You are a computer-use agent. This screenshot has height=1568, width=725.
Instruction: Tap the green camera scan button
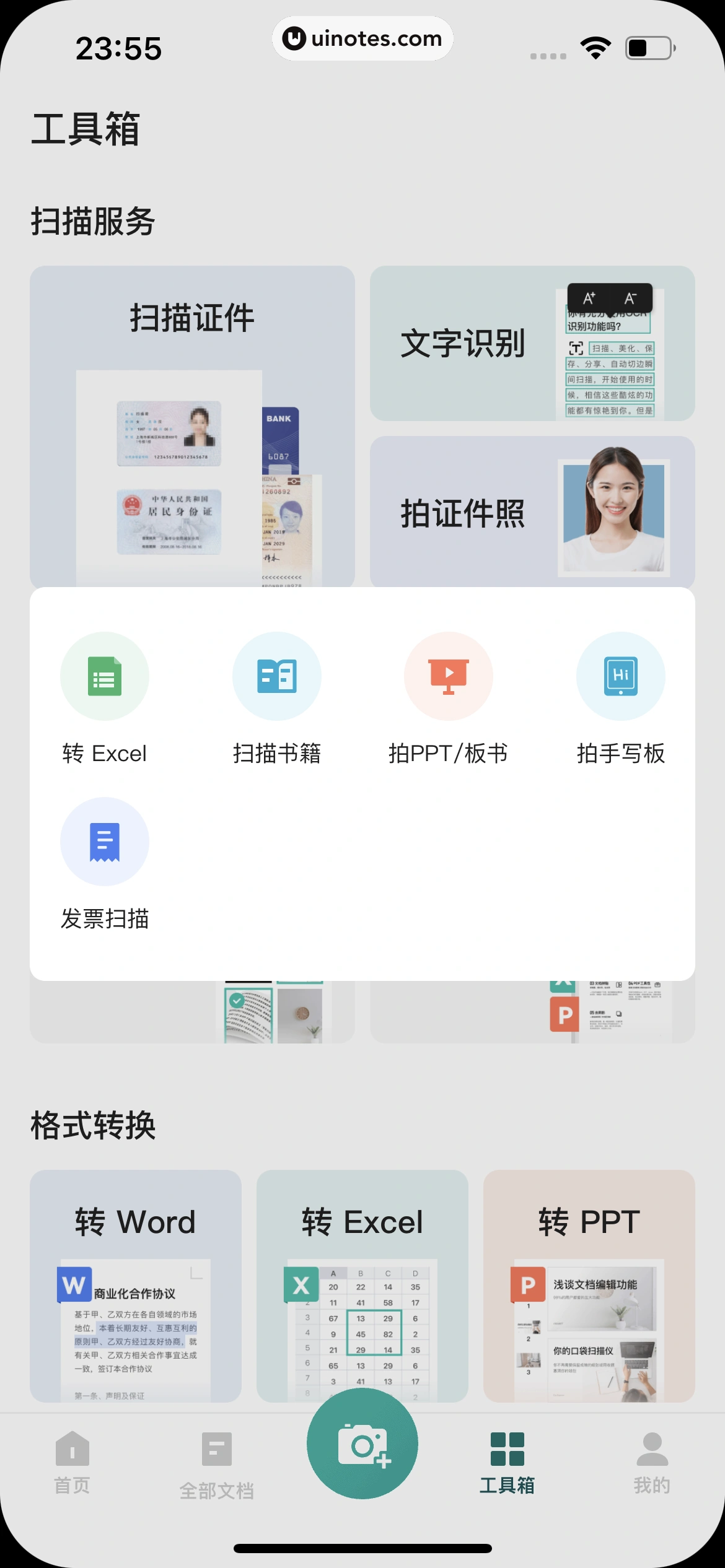pos(362,1444)
